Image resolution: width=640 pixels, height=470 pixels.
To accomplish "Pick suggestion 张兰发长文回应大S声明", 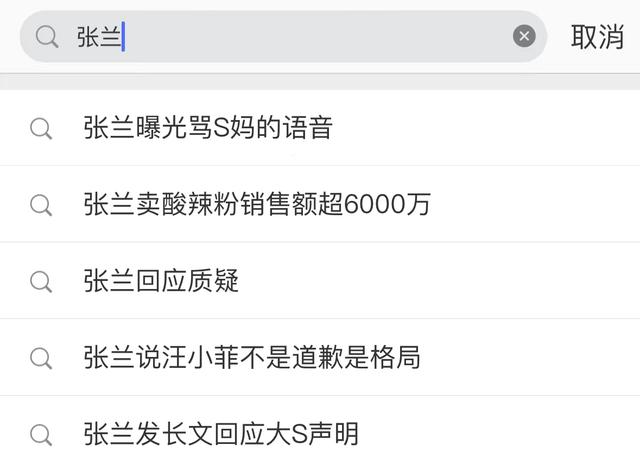I will [221, 434].
